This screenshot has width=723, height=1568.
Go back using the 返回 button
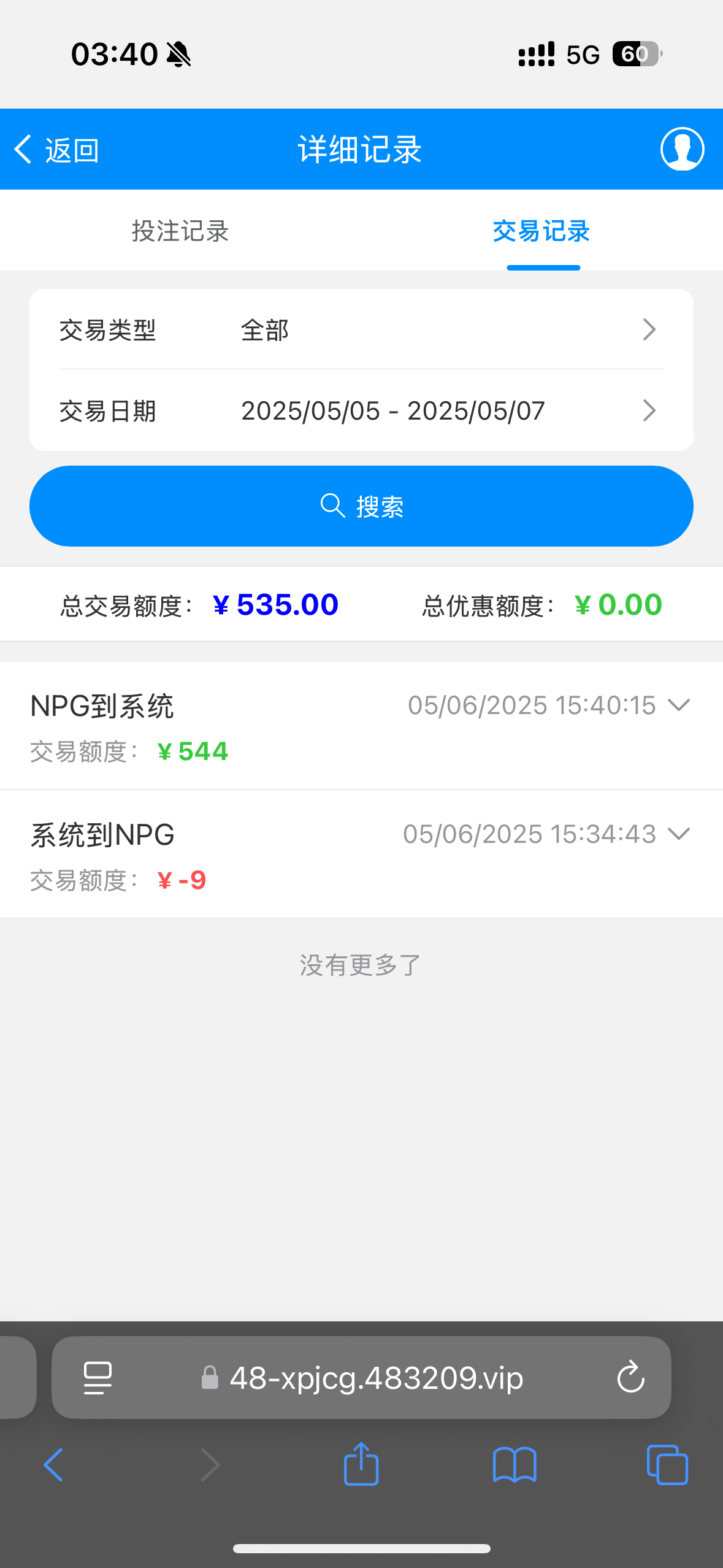[x=56, y=150]
